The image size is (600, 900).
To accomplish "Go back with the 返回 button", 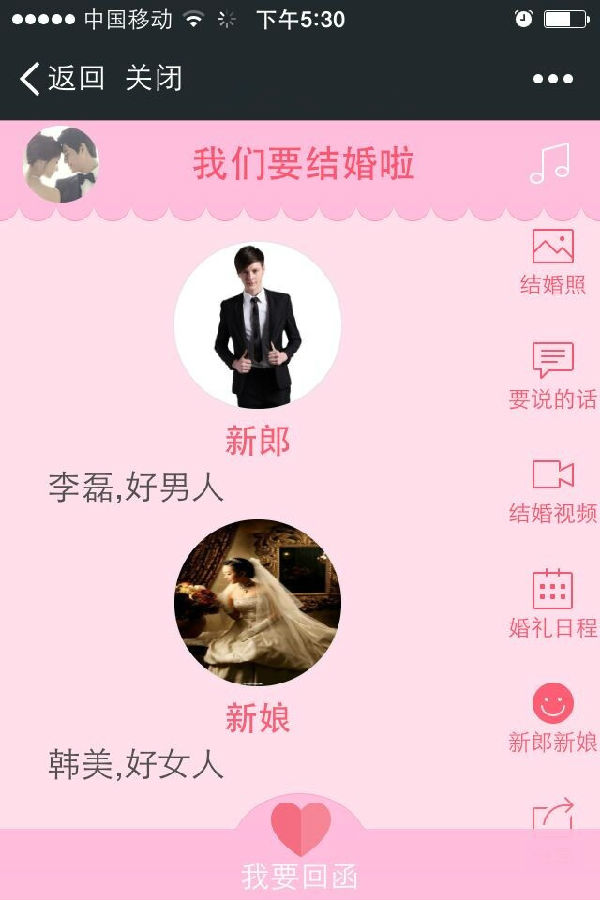I will (x=62, y=78).
